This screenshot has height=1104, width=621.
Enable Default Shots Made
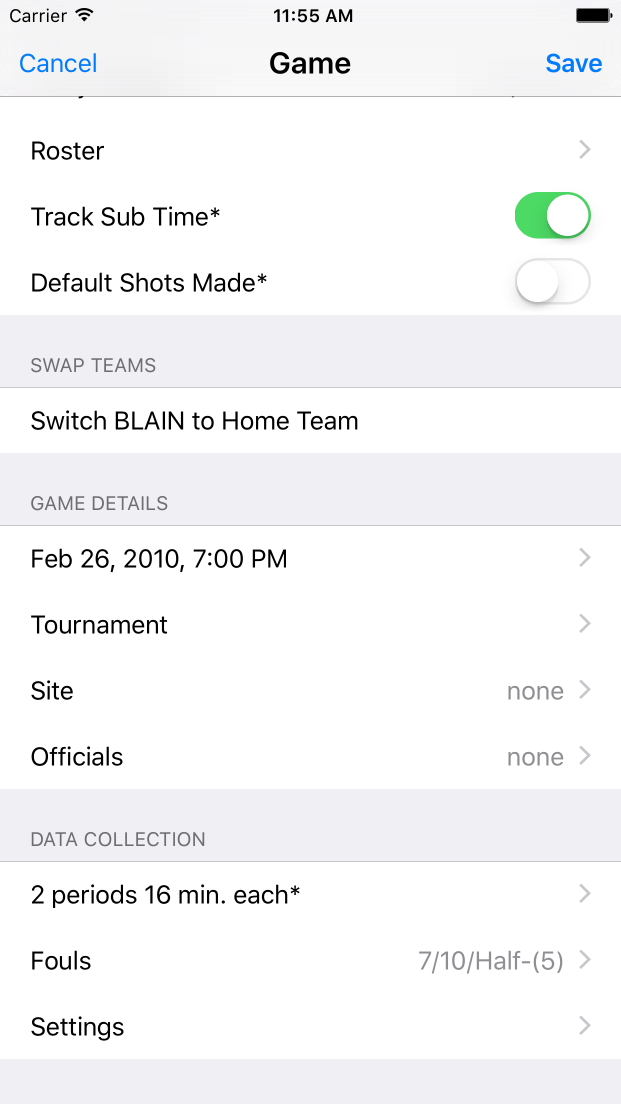(552, 283)
